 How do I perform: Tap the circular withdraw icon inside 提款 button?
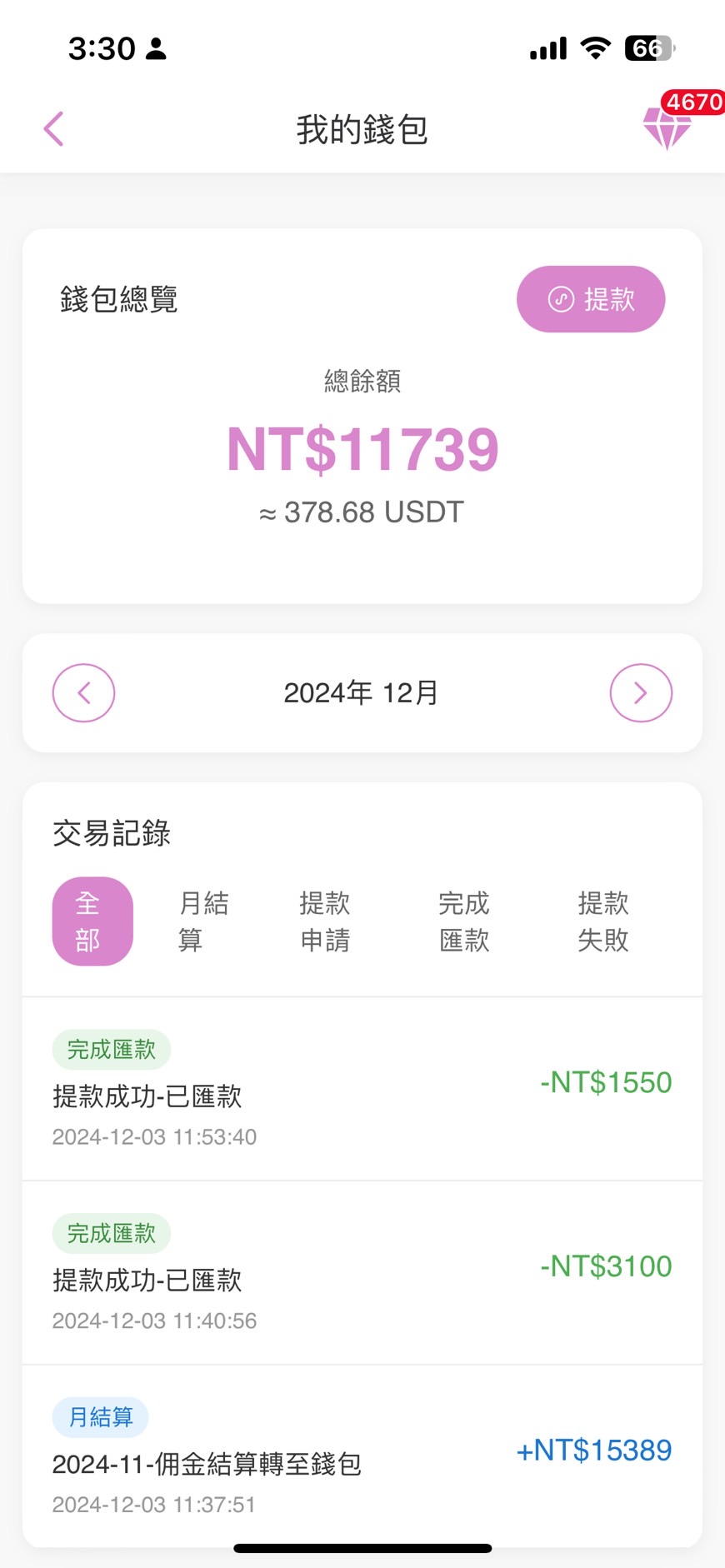[x=560, y=299]
